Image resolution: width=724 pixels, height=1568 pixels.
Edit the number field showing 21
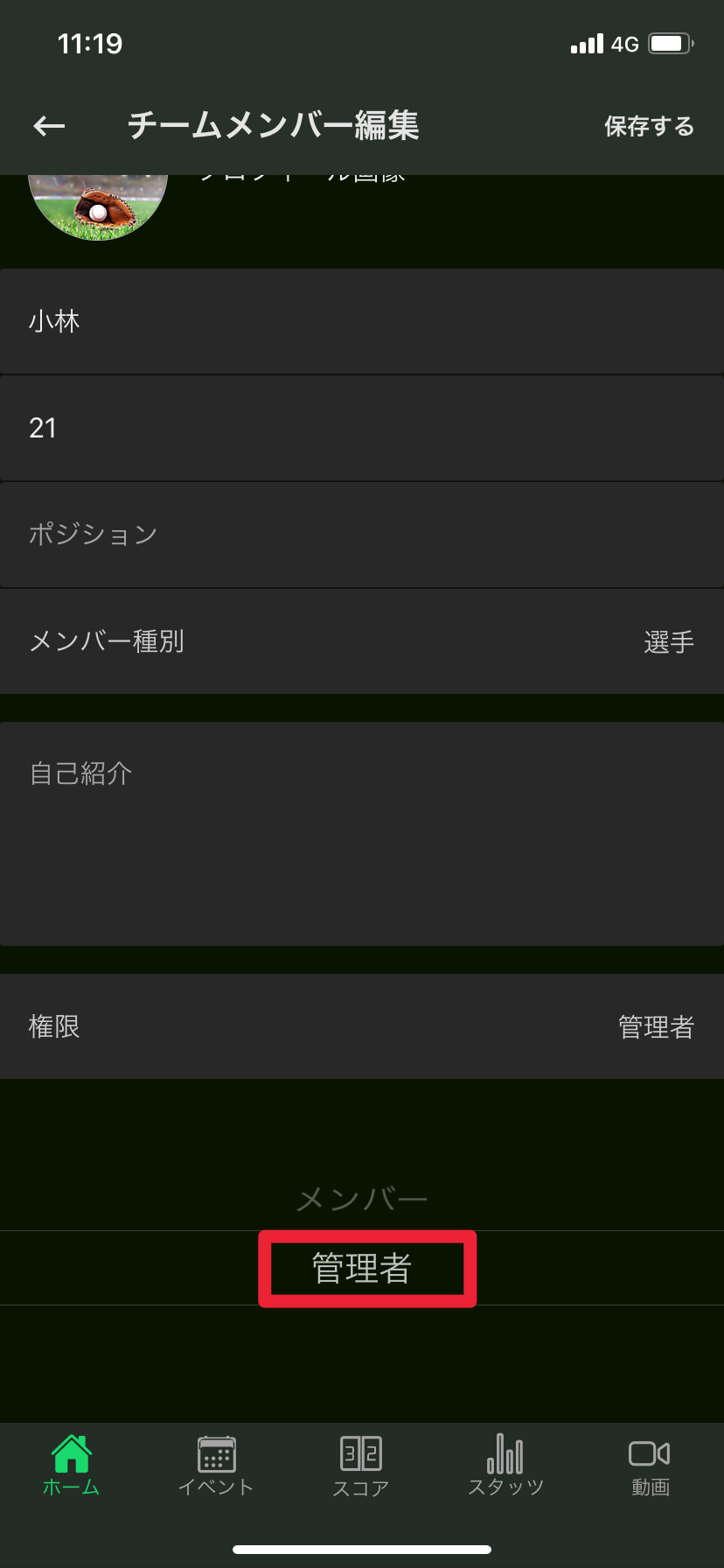[x=362, y=429]
